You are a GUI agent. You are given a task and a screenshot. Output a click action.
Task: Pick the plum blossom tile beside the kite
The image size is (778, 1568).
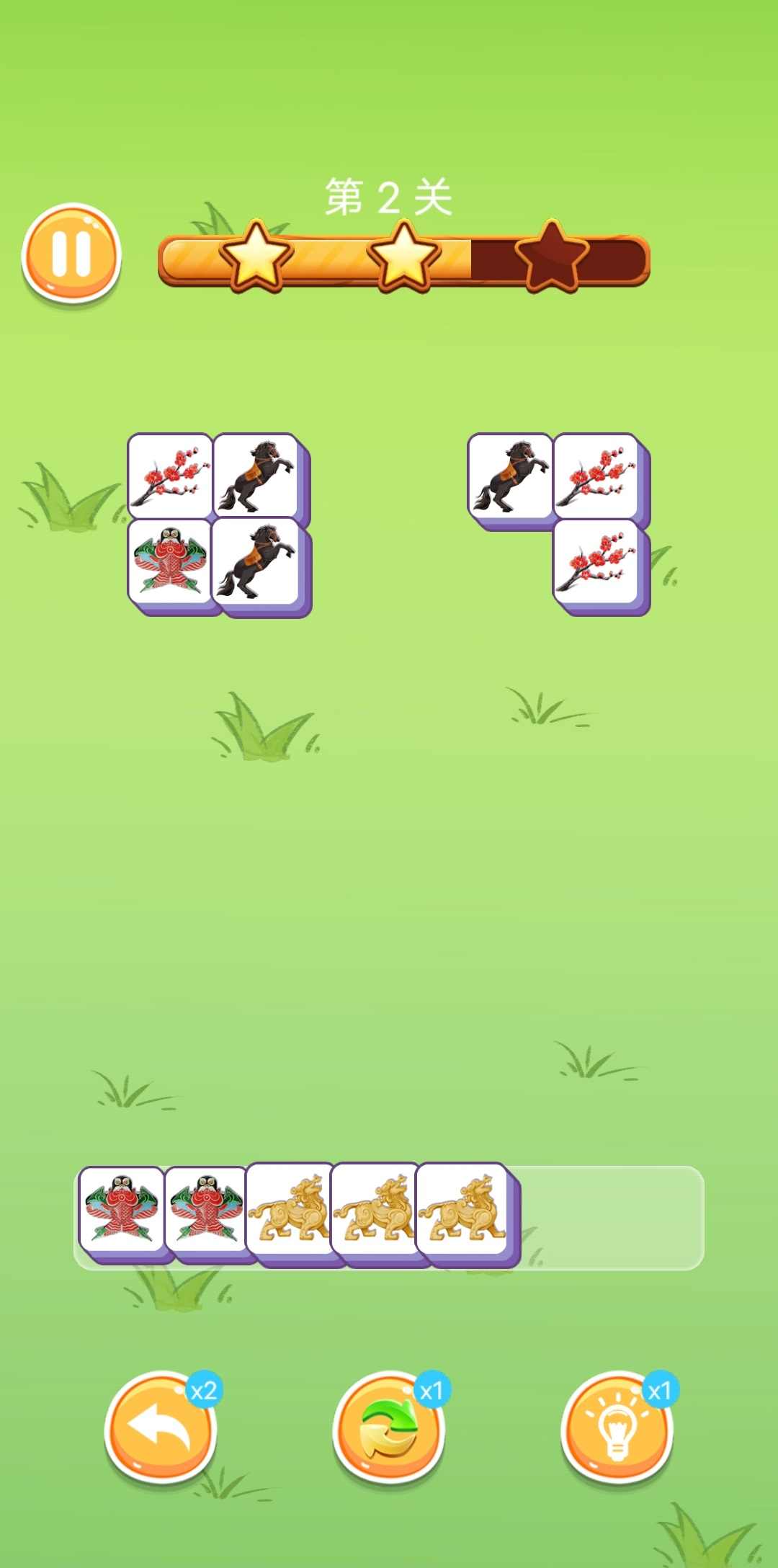(170, 476)
